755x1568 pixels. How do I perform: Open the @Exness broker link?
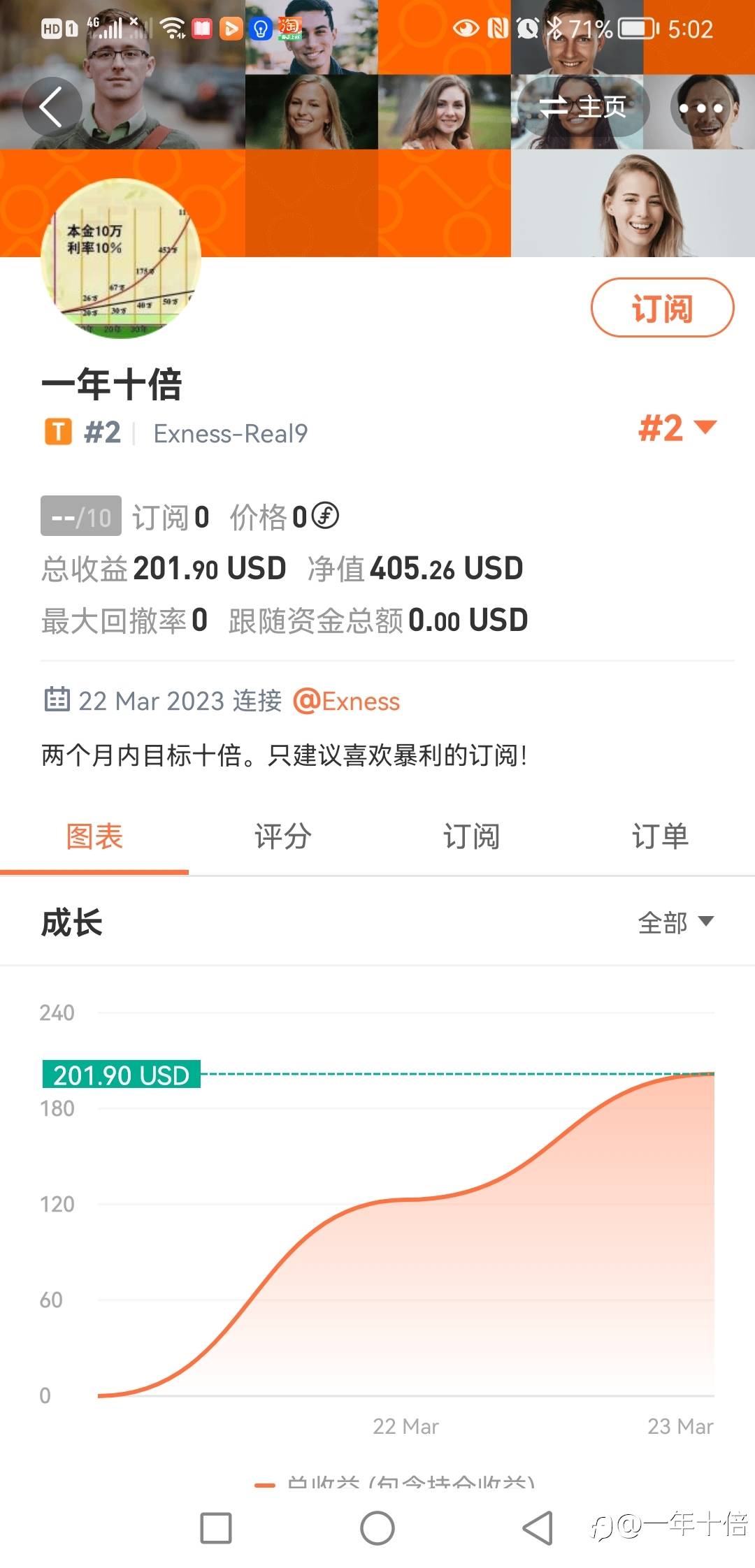pyautogui.click(x=347, y=701)
